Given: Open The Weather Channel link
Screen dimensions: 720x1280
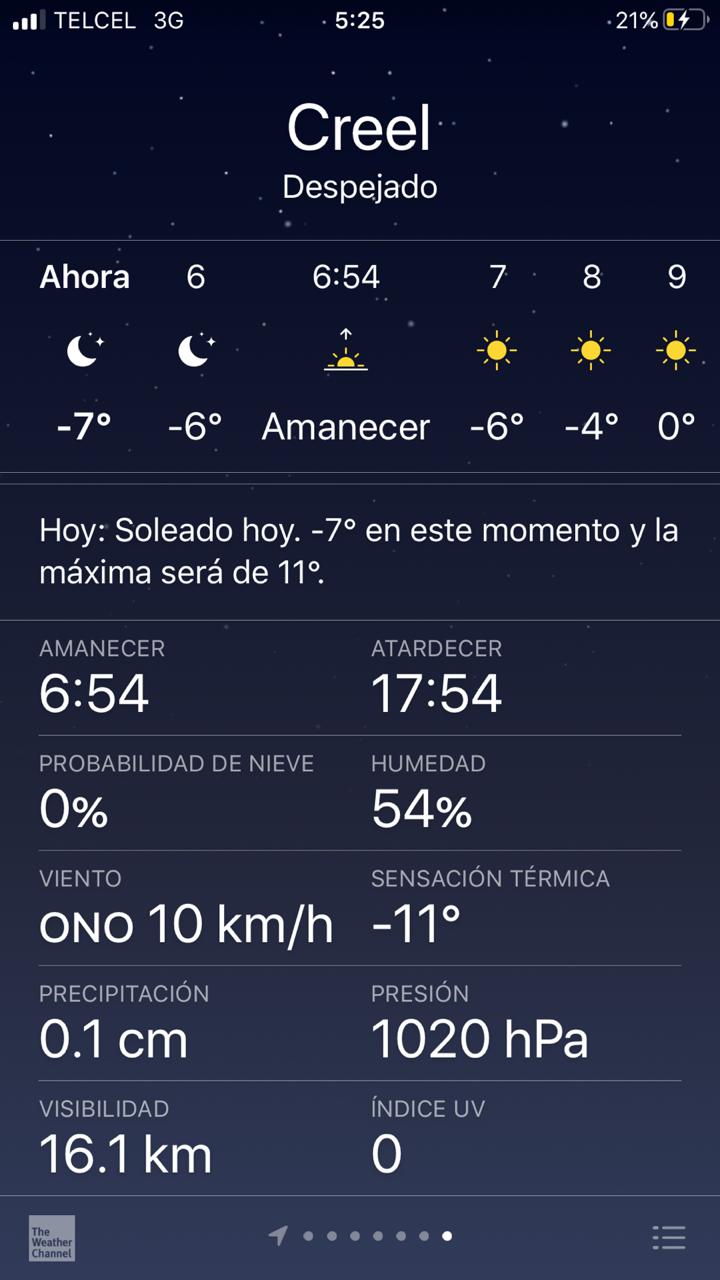Looking at the screenshot, I should 51,1238.
